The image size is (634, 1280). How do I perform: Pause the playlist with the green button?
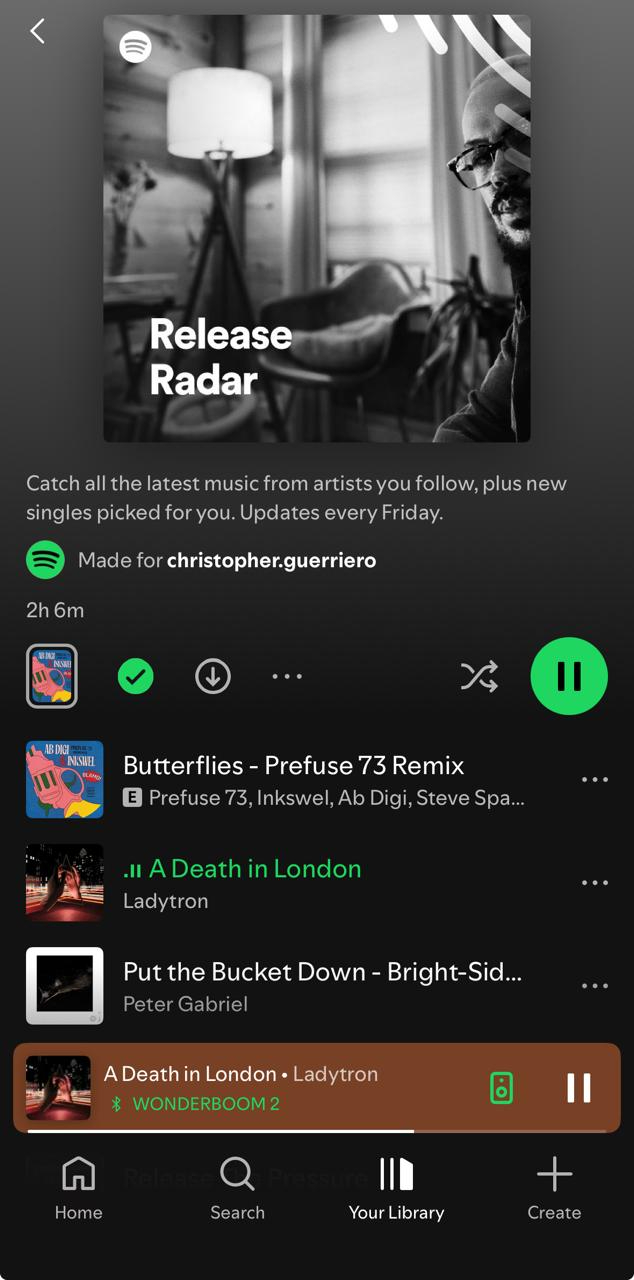pos(569,676)
